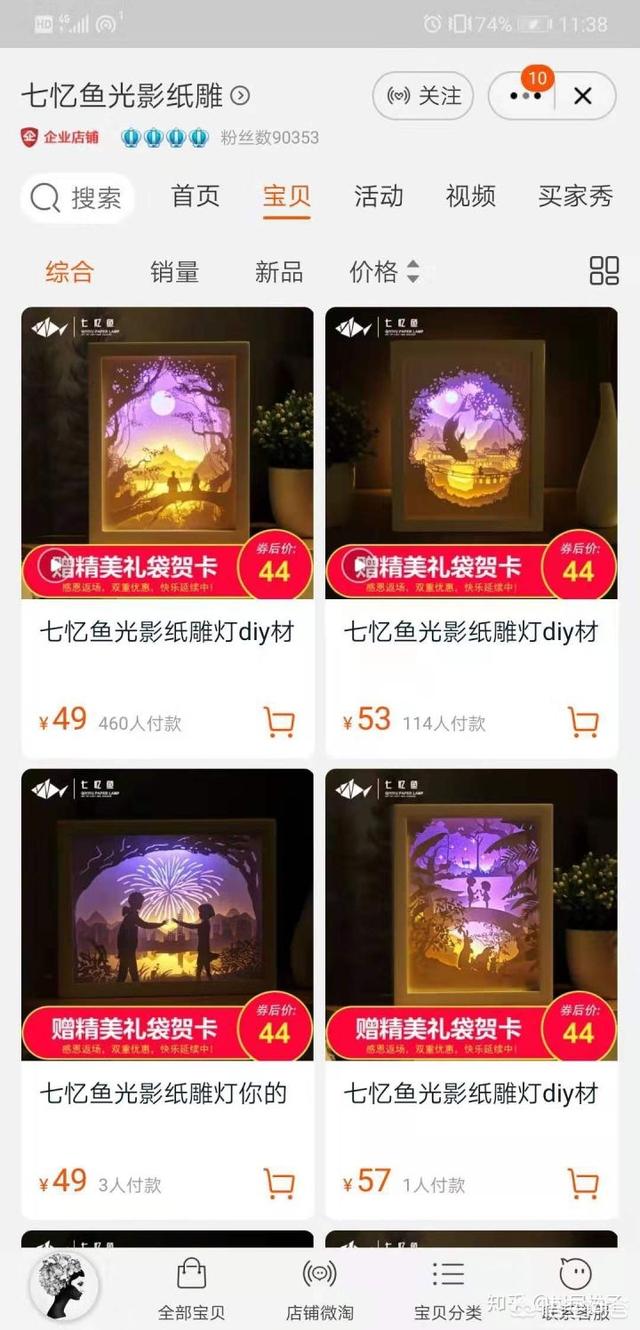The image size is (640, 1330).
Task: Switch to the 视频 tab
Action: (471, 196)
